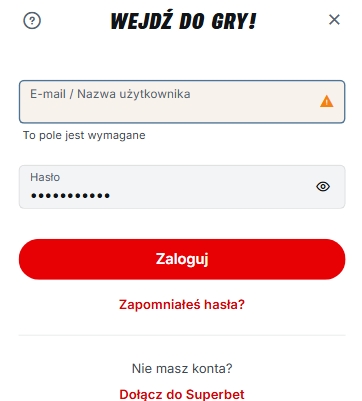
Task: Follow the Dołącz do Superbet link
Action: [182, 394]
